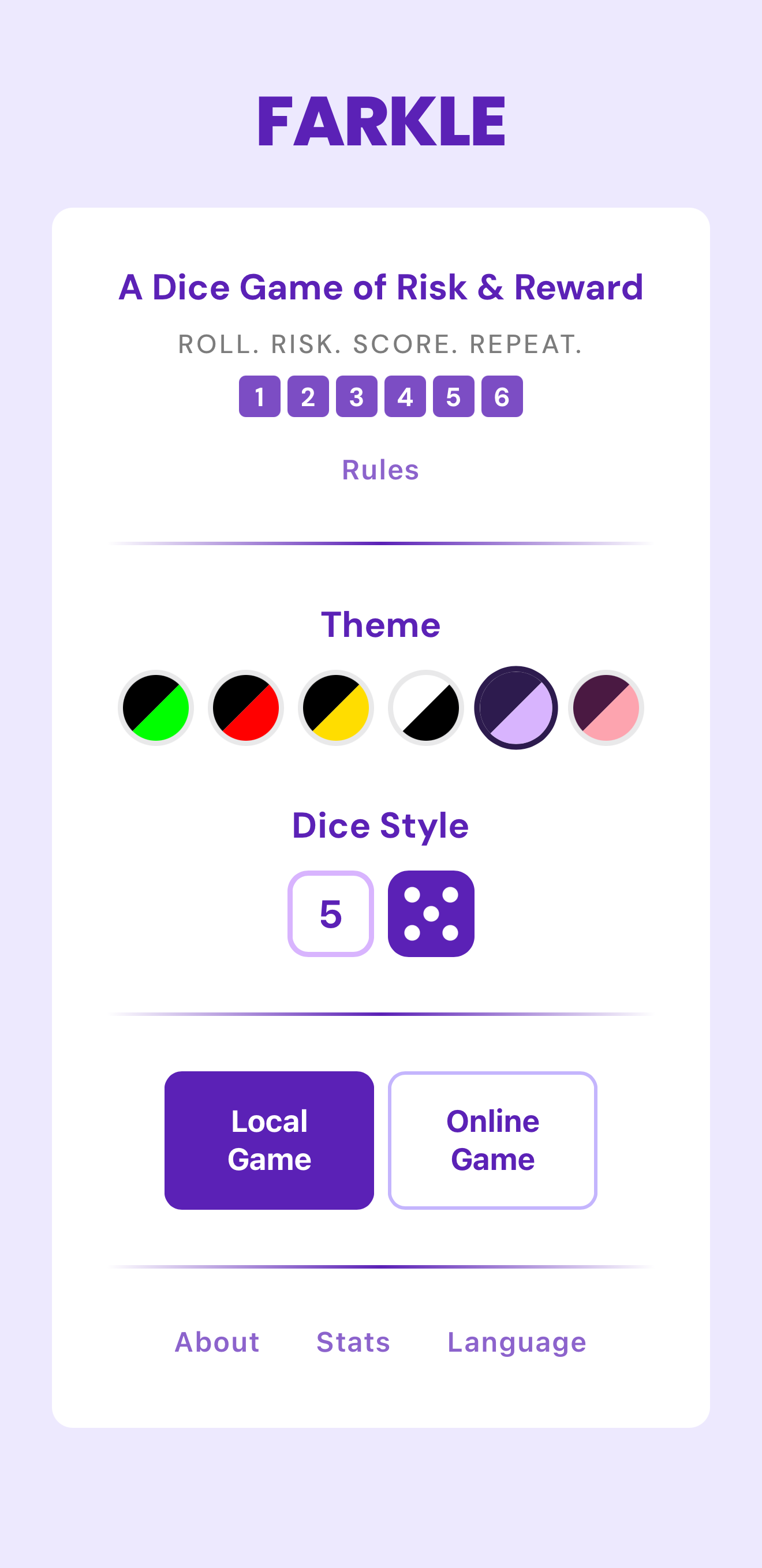
Task: Click the dice tile numbered 2
Action: point(308,396)
